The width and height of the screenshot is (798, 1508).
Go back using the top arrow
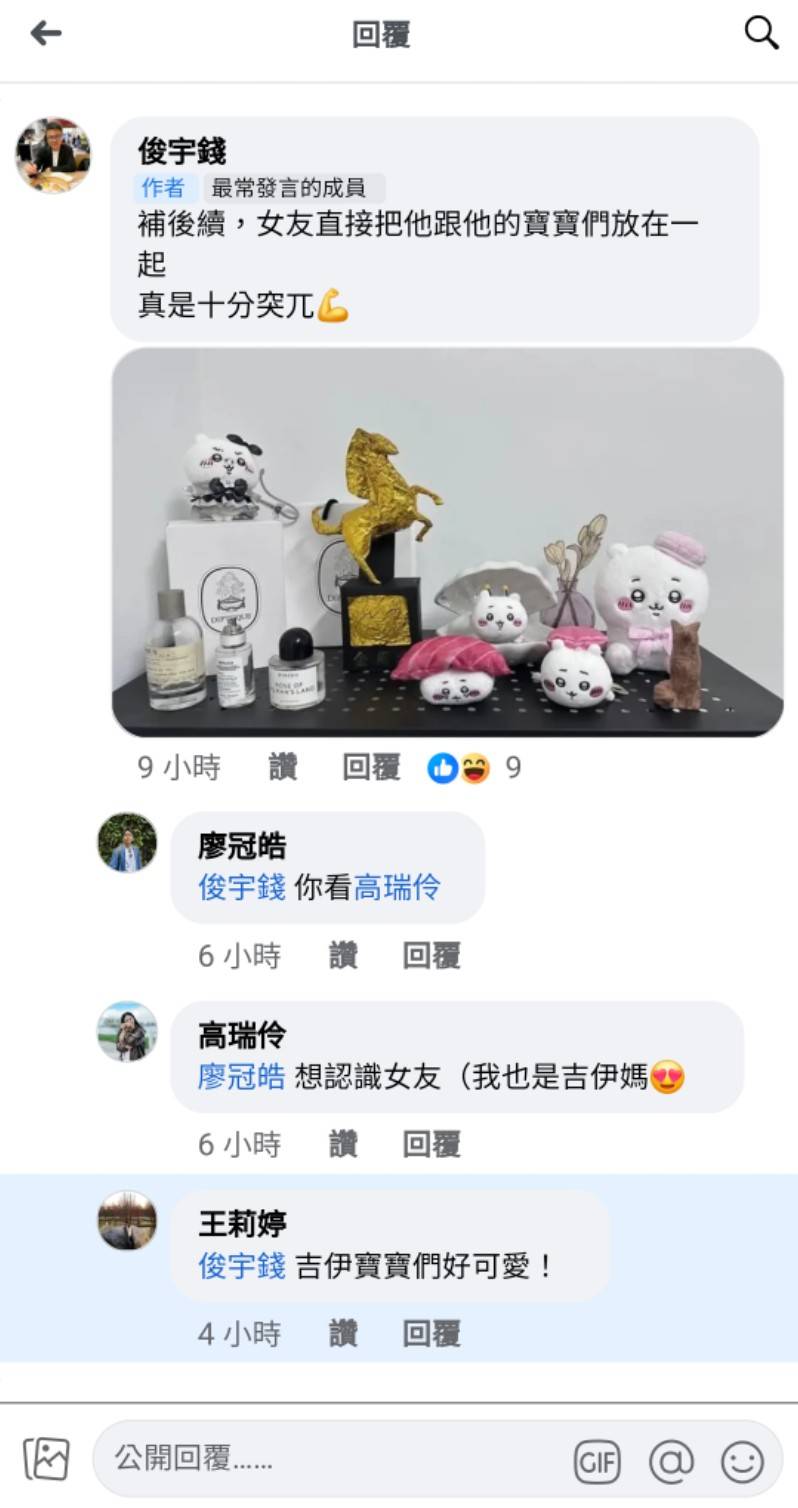tap(46, 34)
